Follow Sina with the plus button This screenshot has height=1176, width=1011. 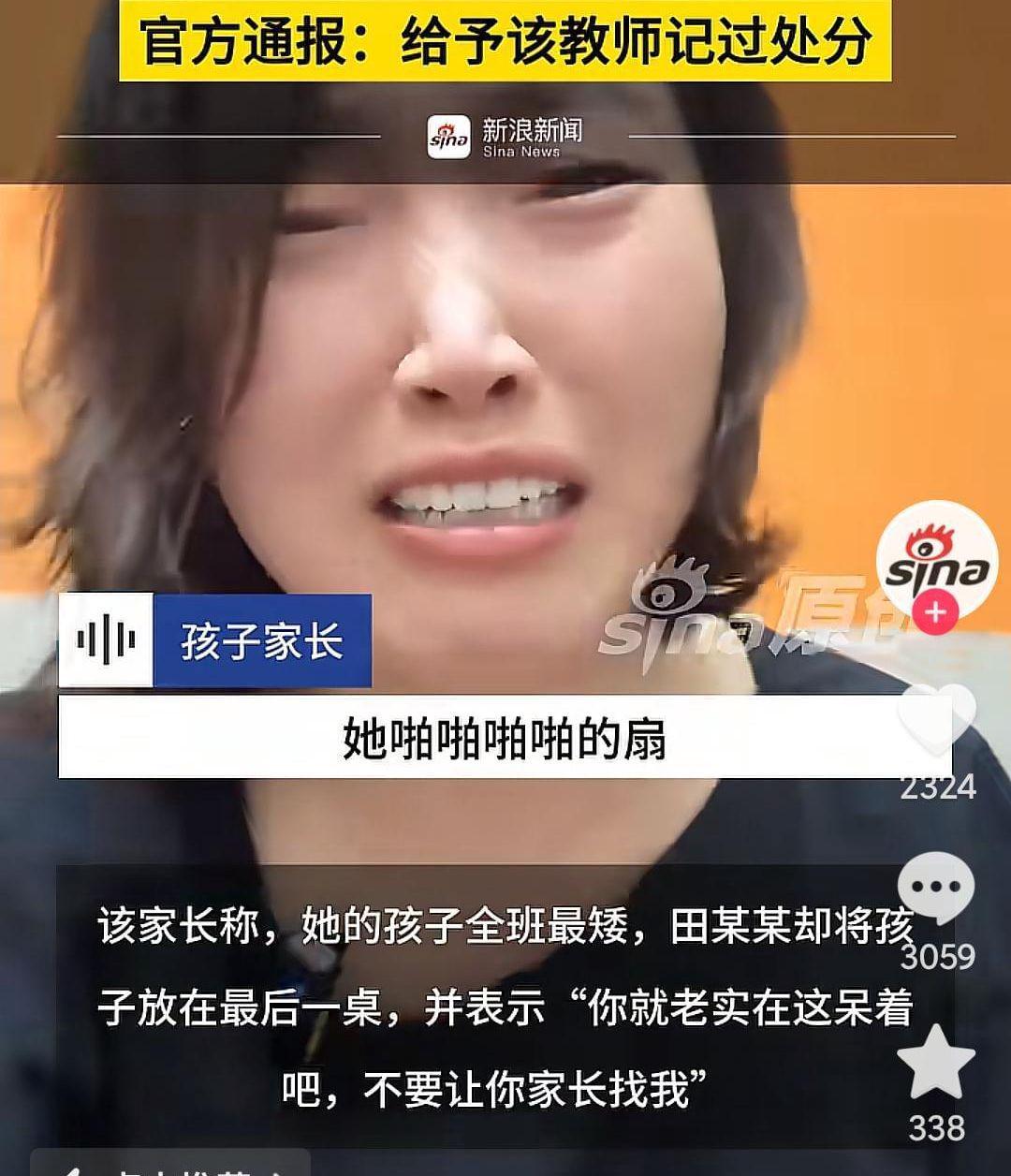[936, 613]
